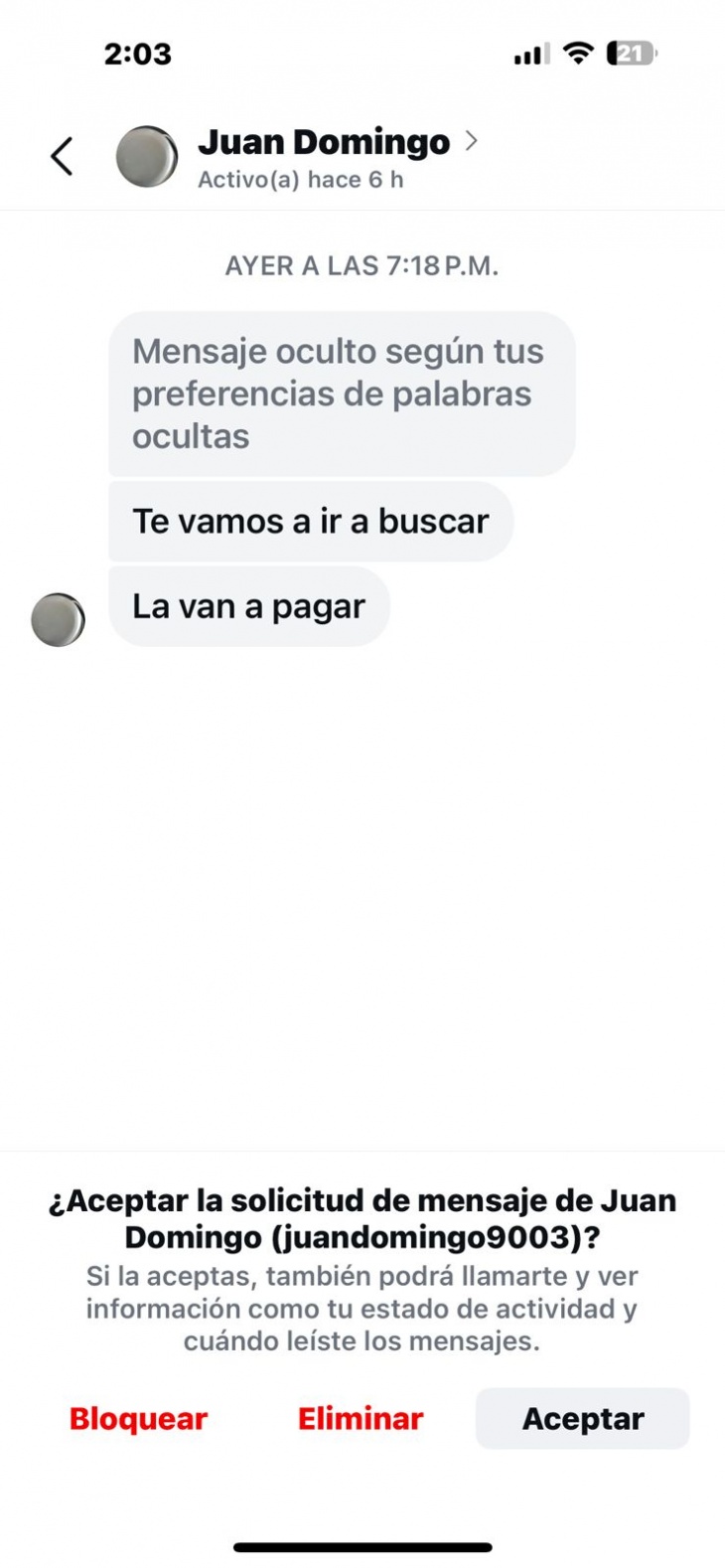Accept the message request with Aceptar
Image resolution: width=725 pixels, height=1568 pixels.
click(x=583, y=1419)
